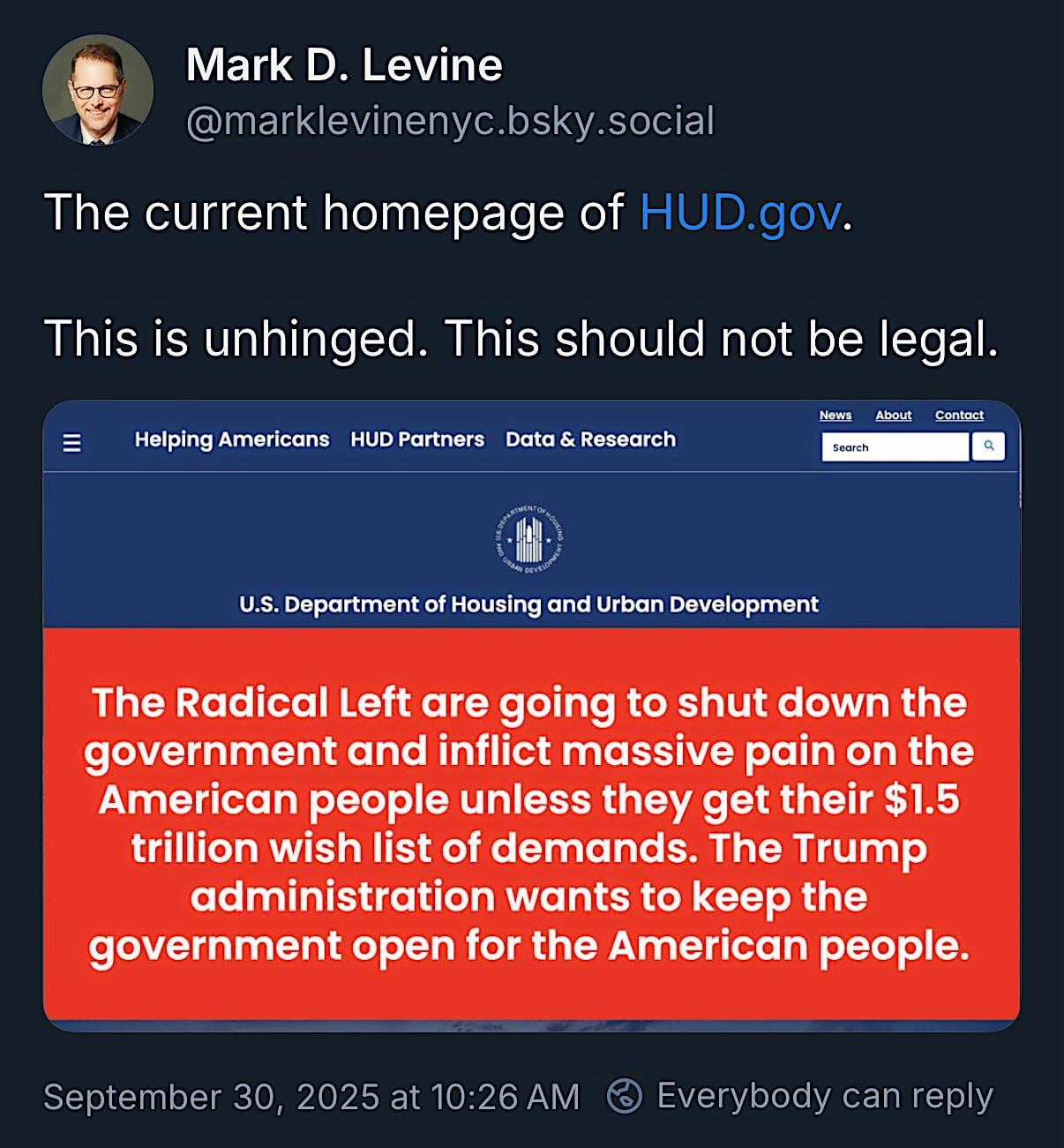The height and width of the screenshot is (1148, 1064).
Task: Open the HUD.gov link in the post
Action: [739, 213]
